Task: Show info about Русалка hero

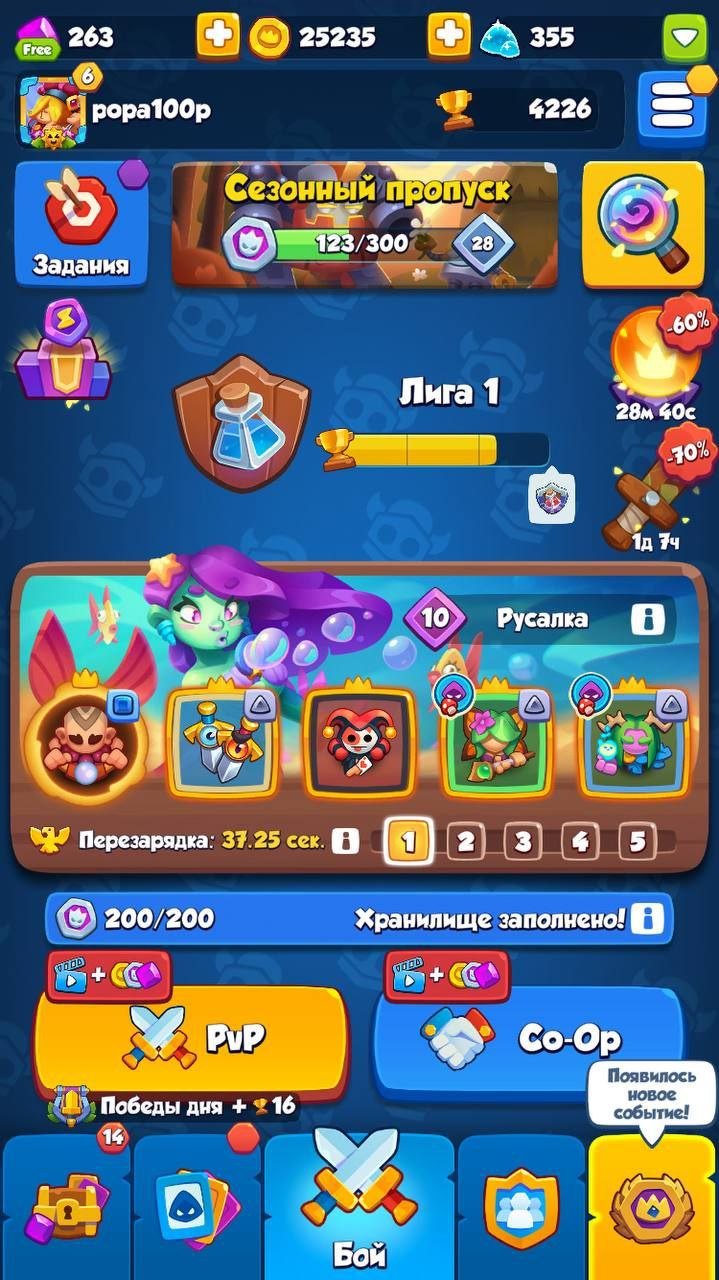Action: point(647,619)
